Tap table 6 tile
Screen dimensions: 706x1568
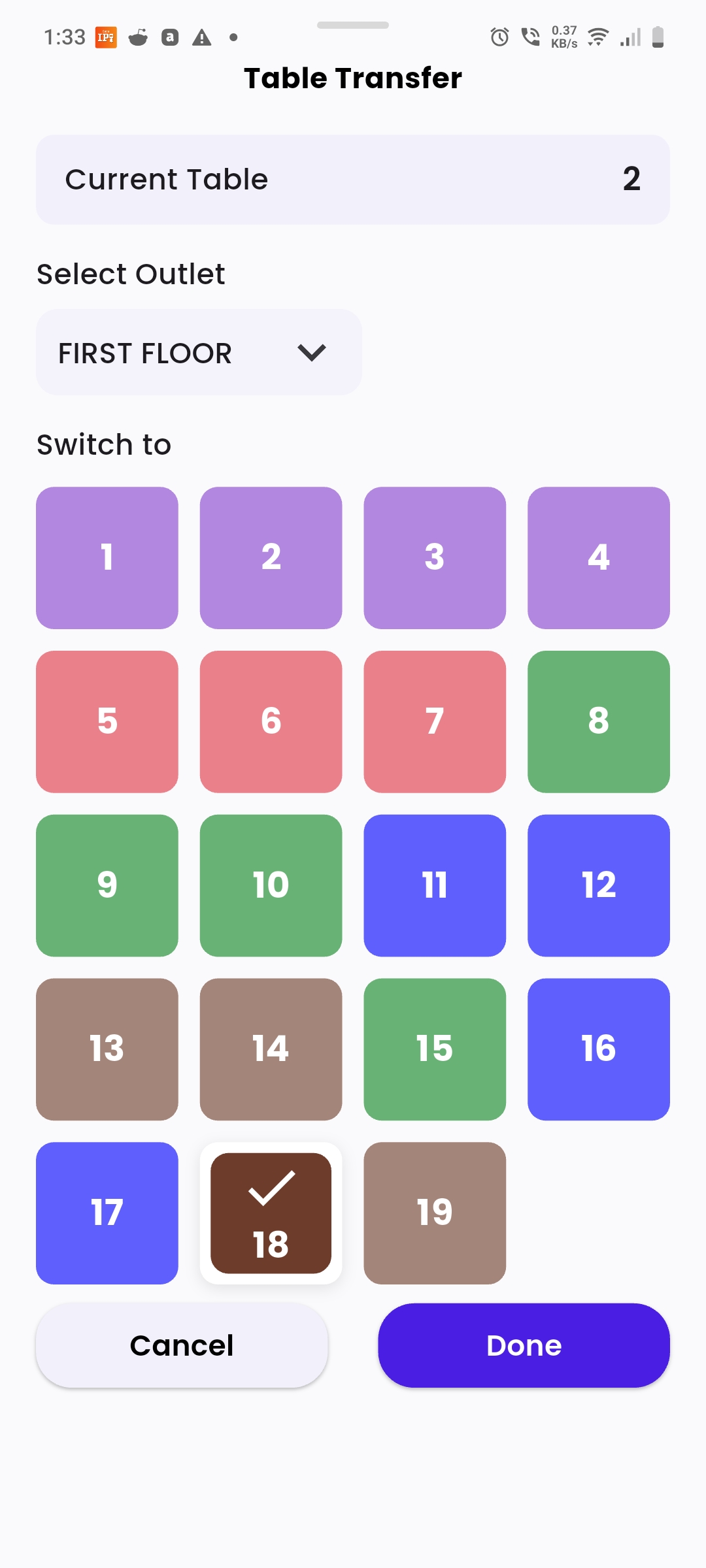271,722
